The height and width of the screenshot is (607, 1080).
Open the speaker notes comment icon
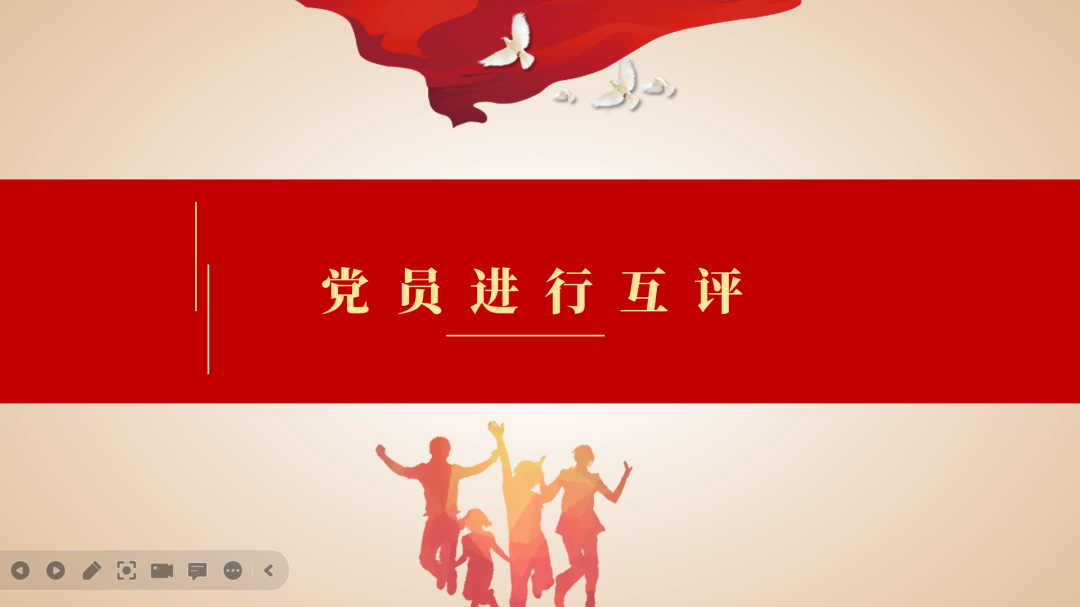(x=197, y=571)
